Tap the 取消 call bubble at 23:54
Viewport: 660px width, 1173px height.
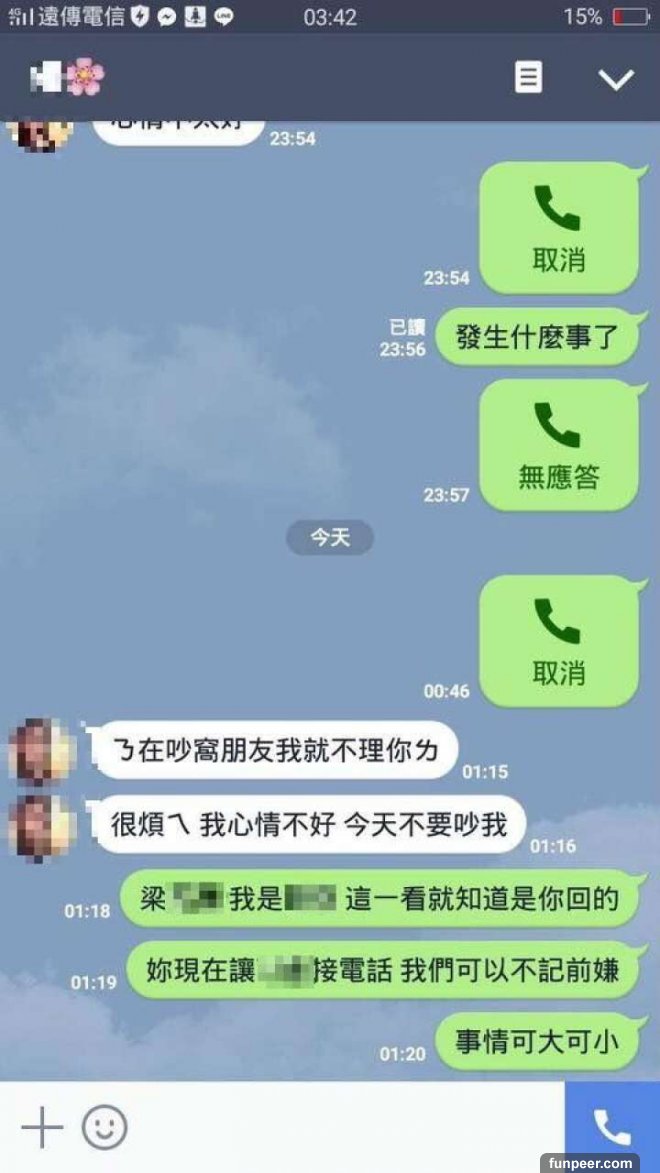pos(558,227)
